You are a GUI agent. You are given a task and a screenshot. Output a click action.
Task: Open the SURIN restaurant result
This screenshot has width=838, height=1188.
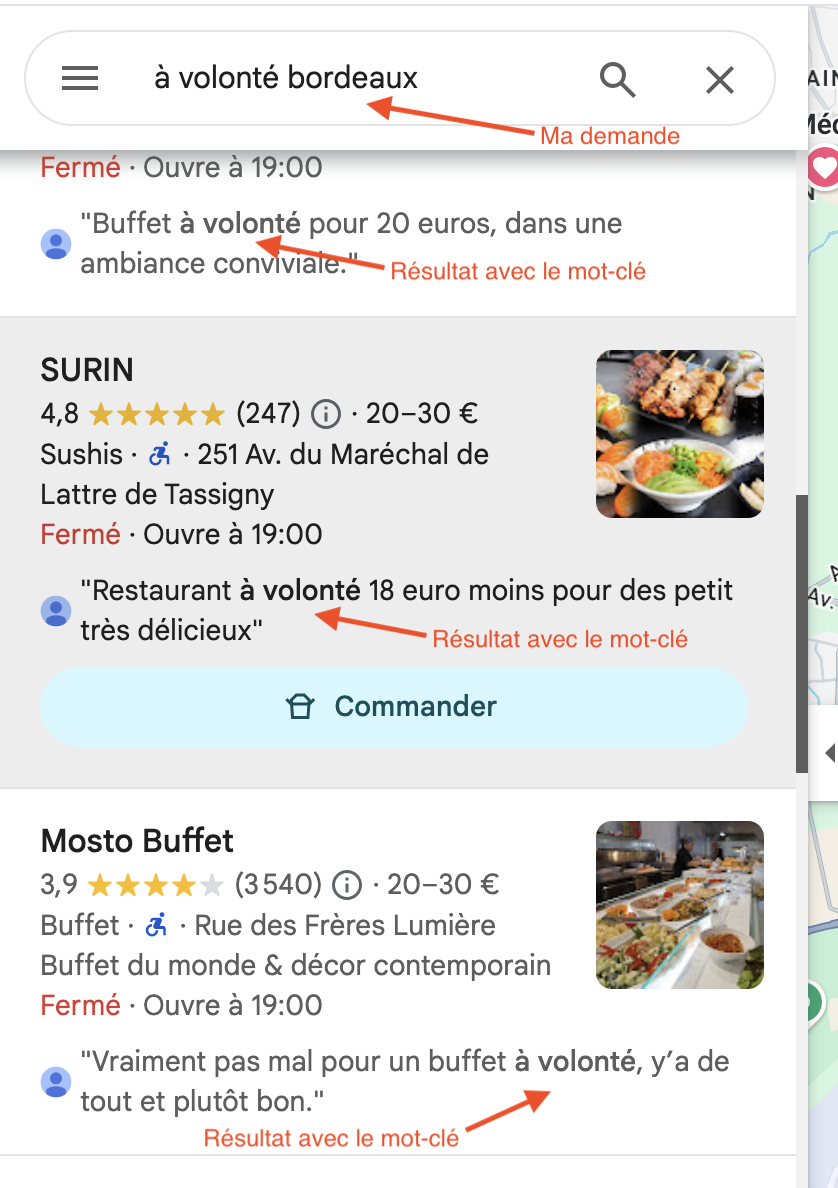(x=87, y=370)
